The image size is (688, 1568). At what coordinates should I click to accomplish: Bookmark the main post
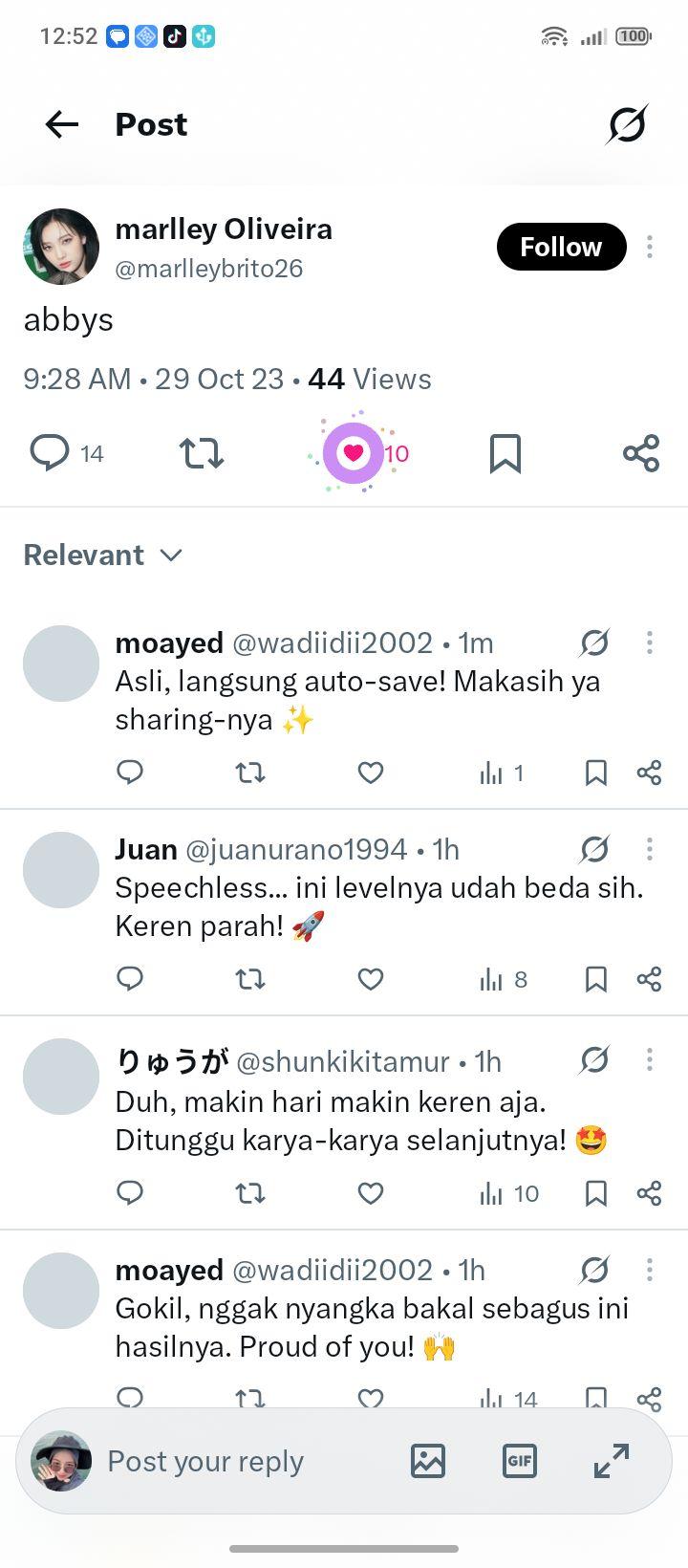pos(505,453)
